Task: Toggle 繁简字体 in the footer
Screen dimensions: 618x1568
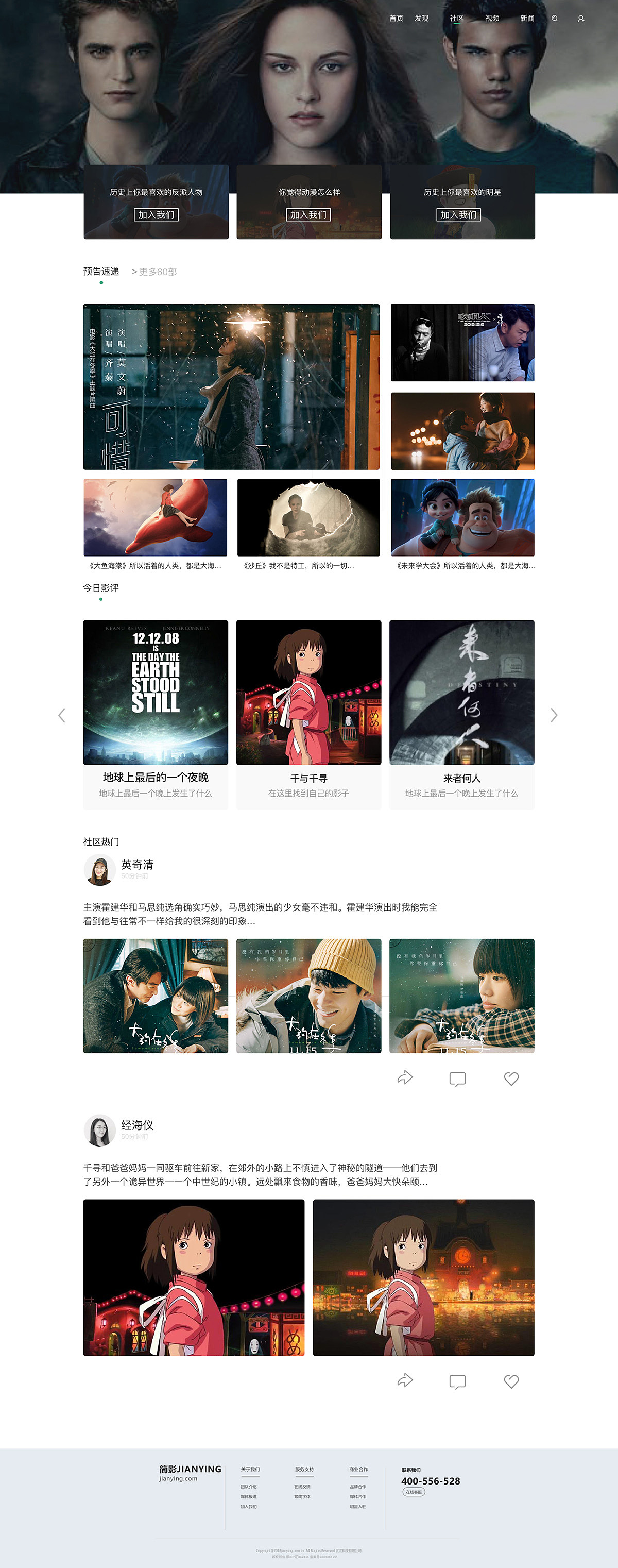Action: pos(303,1497)
